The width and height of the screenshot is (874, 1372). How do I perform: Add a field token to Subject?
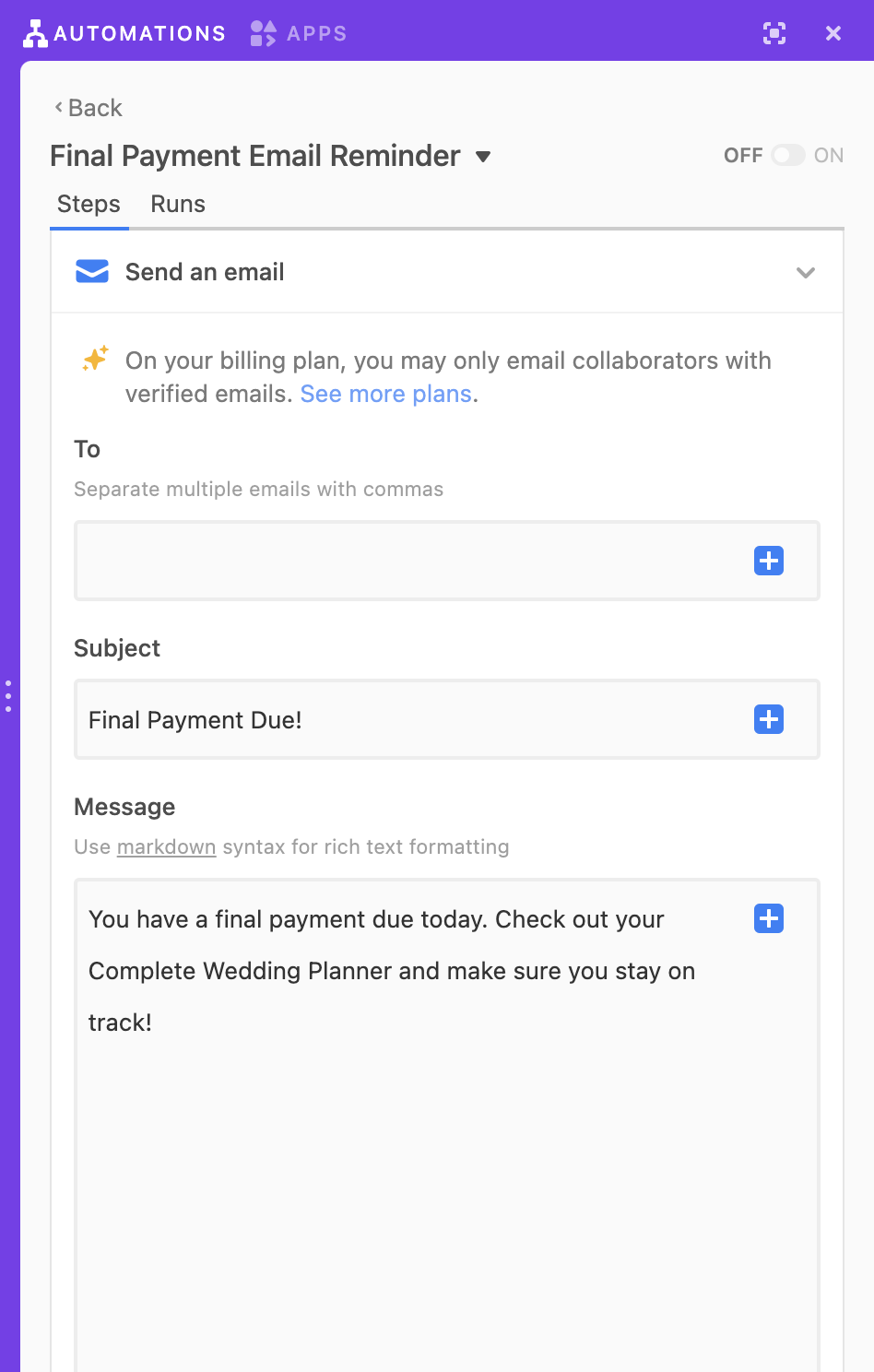tap(768, 719)
